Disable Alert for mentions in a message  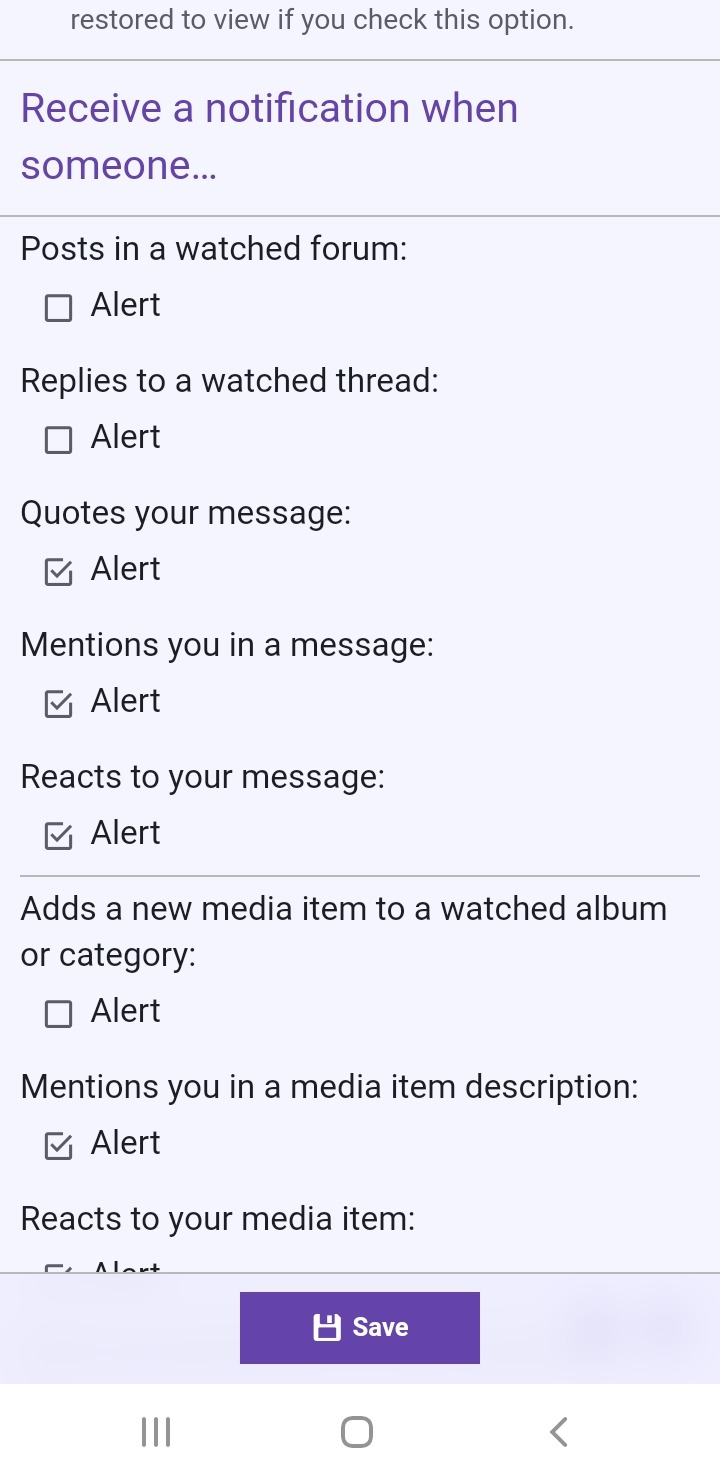coord(59,703)
